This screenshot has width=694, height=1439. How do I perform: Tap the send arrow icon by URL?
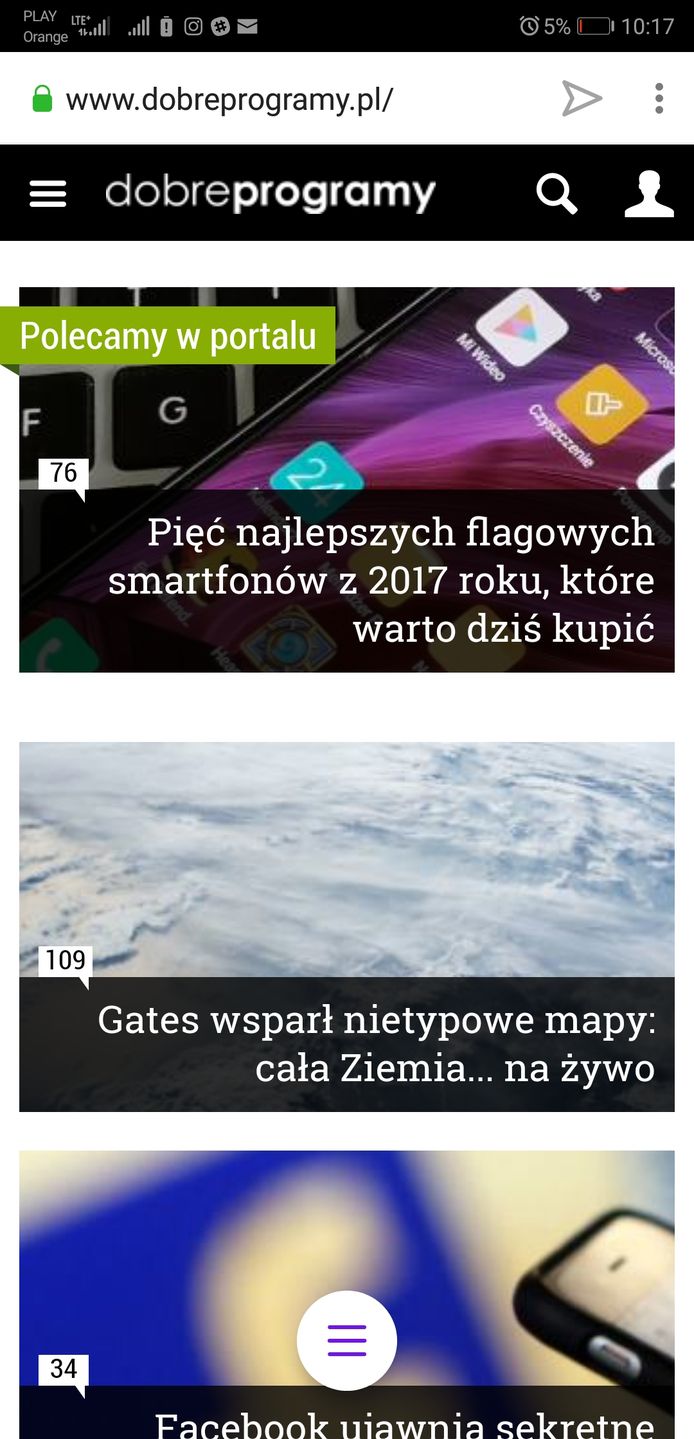[581, 99]
